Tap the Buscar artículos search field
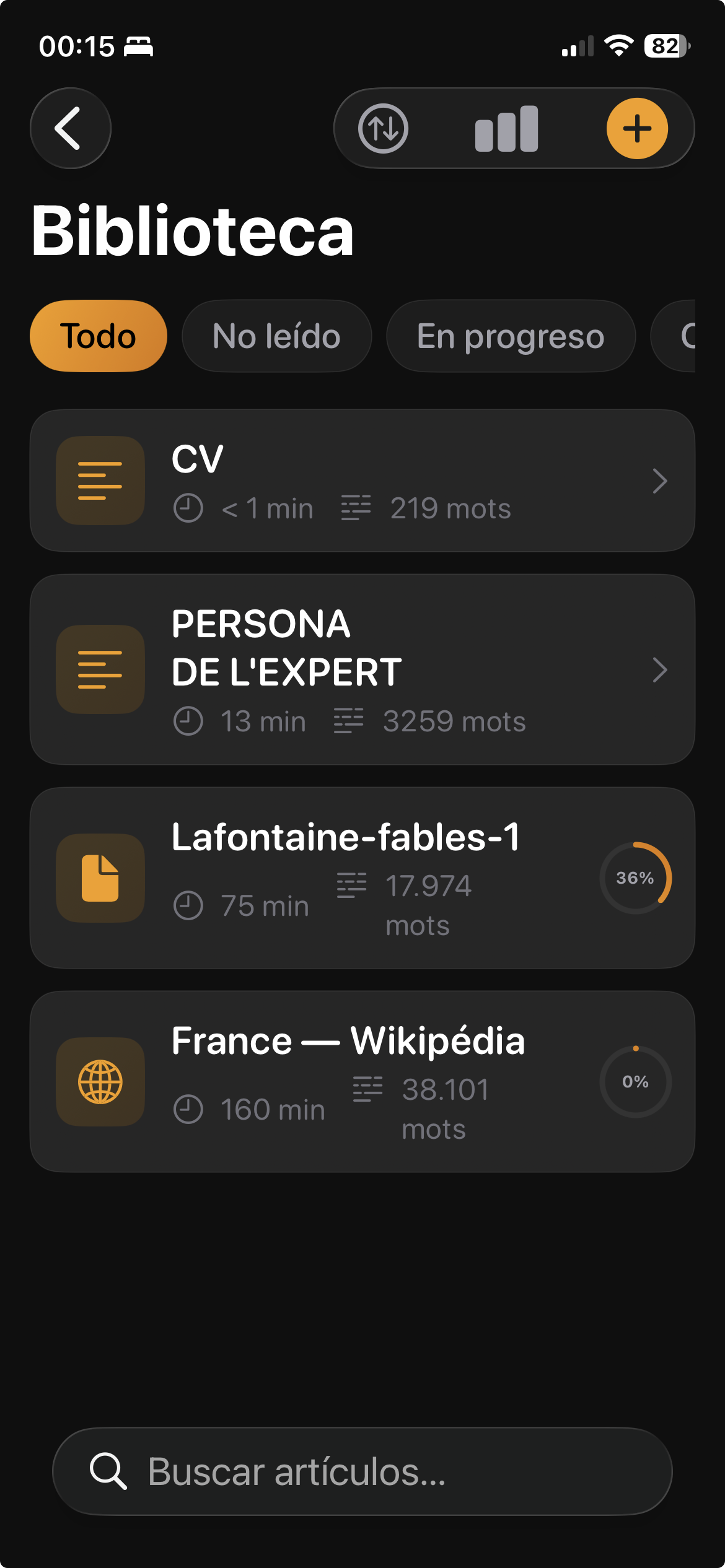 pos(362,1471)
